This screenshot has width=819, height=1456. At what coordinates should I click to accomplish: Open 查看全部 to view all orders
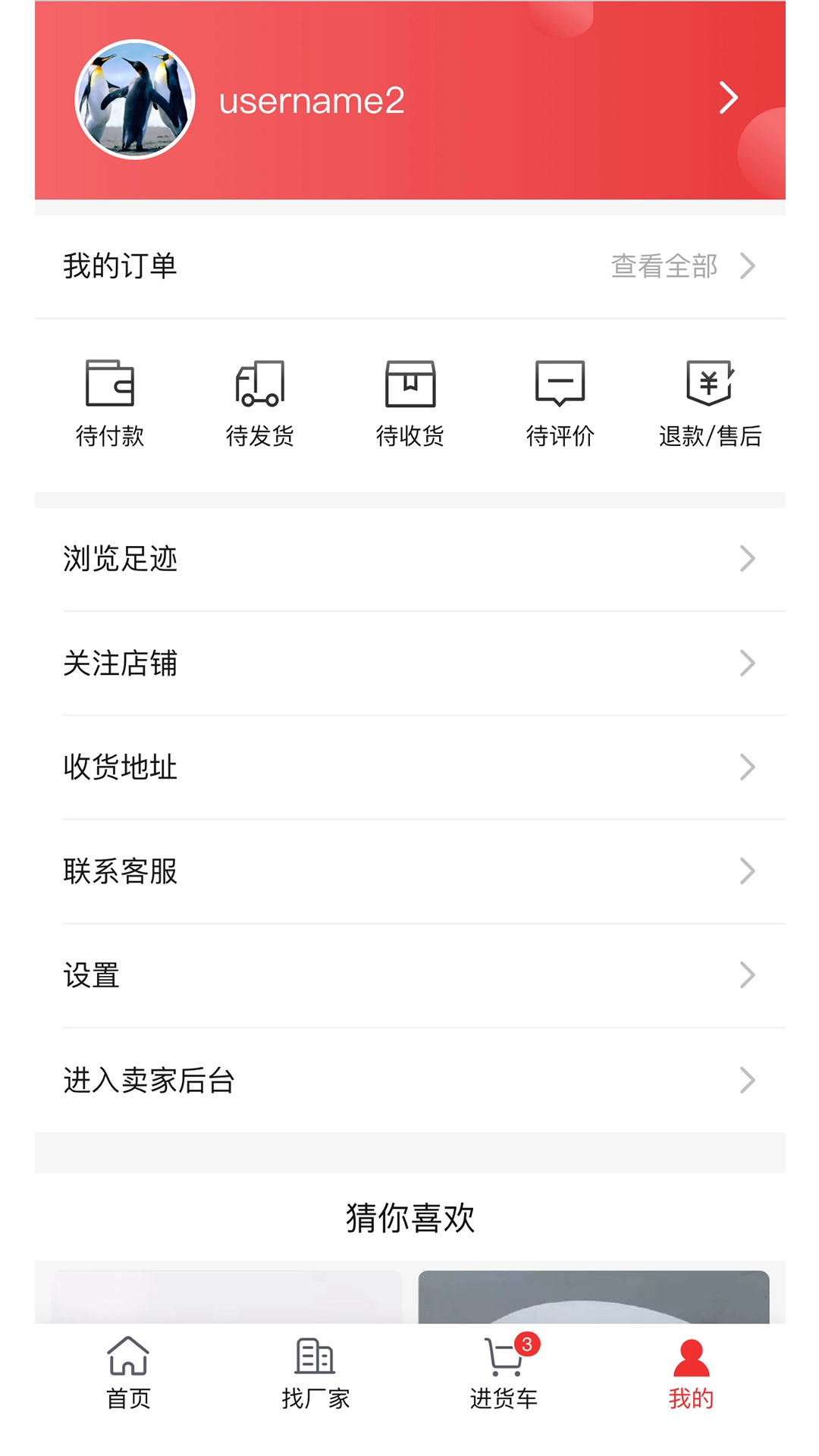(664, 266)
